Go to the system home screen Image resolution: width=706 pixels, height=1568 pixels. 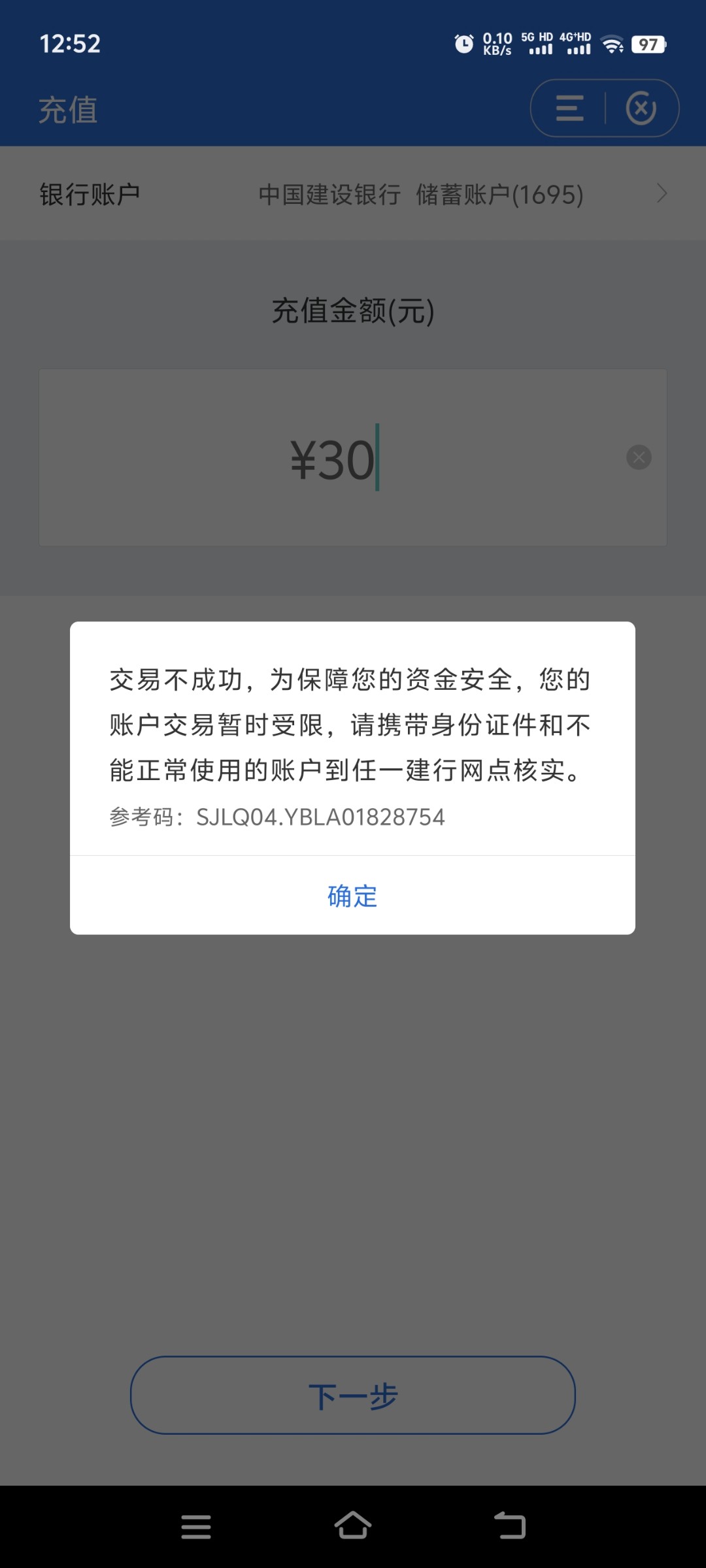[353, 1526]
